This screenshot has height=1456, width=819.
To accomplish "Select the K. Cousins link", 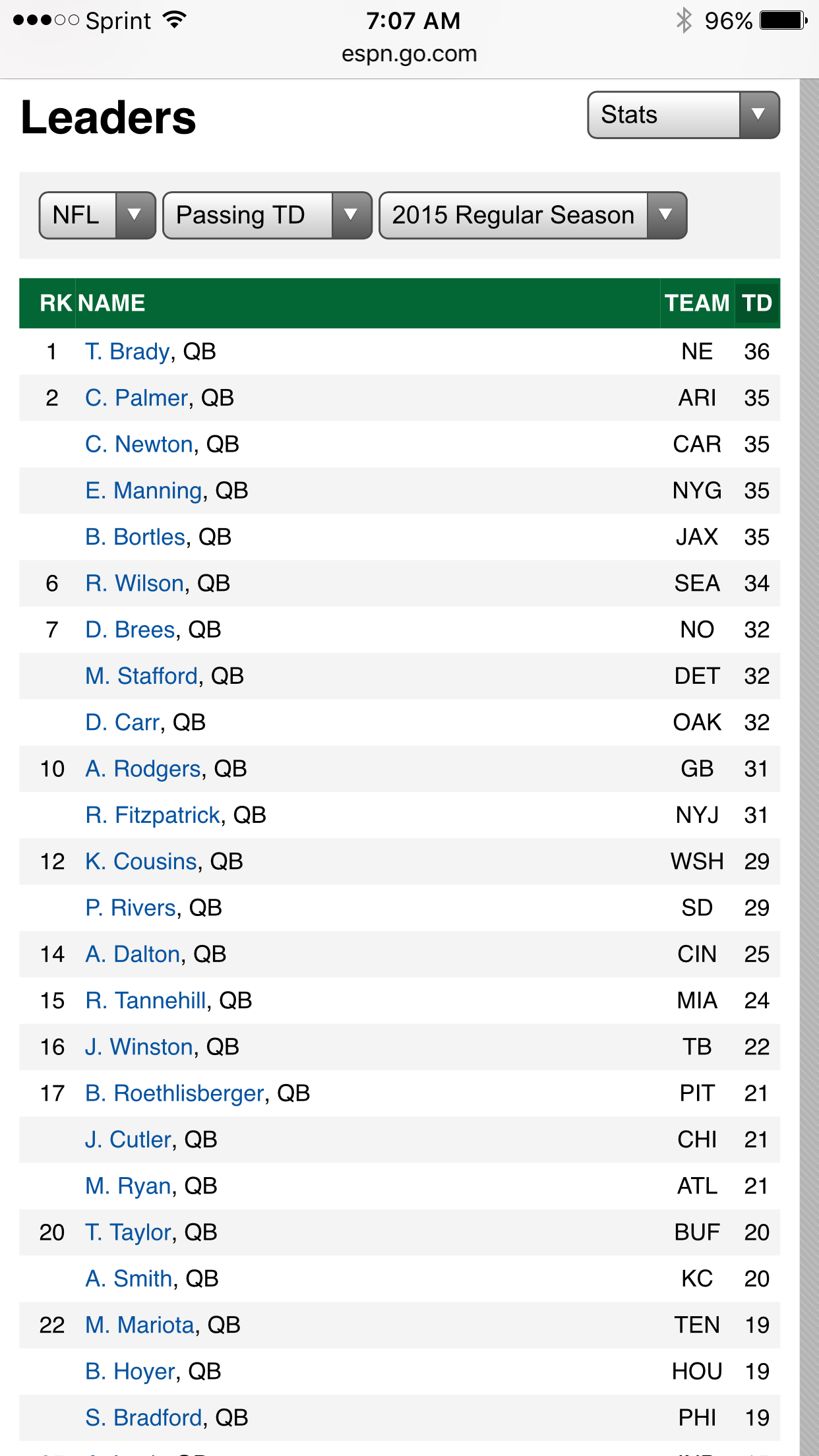I will click(x=141, y=861).
